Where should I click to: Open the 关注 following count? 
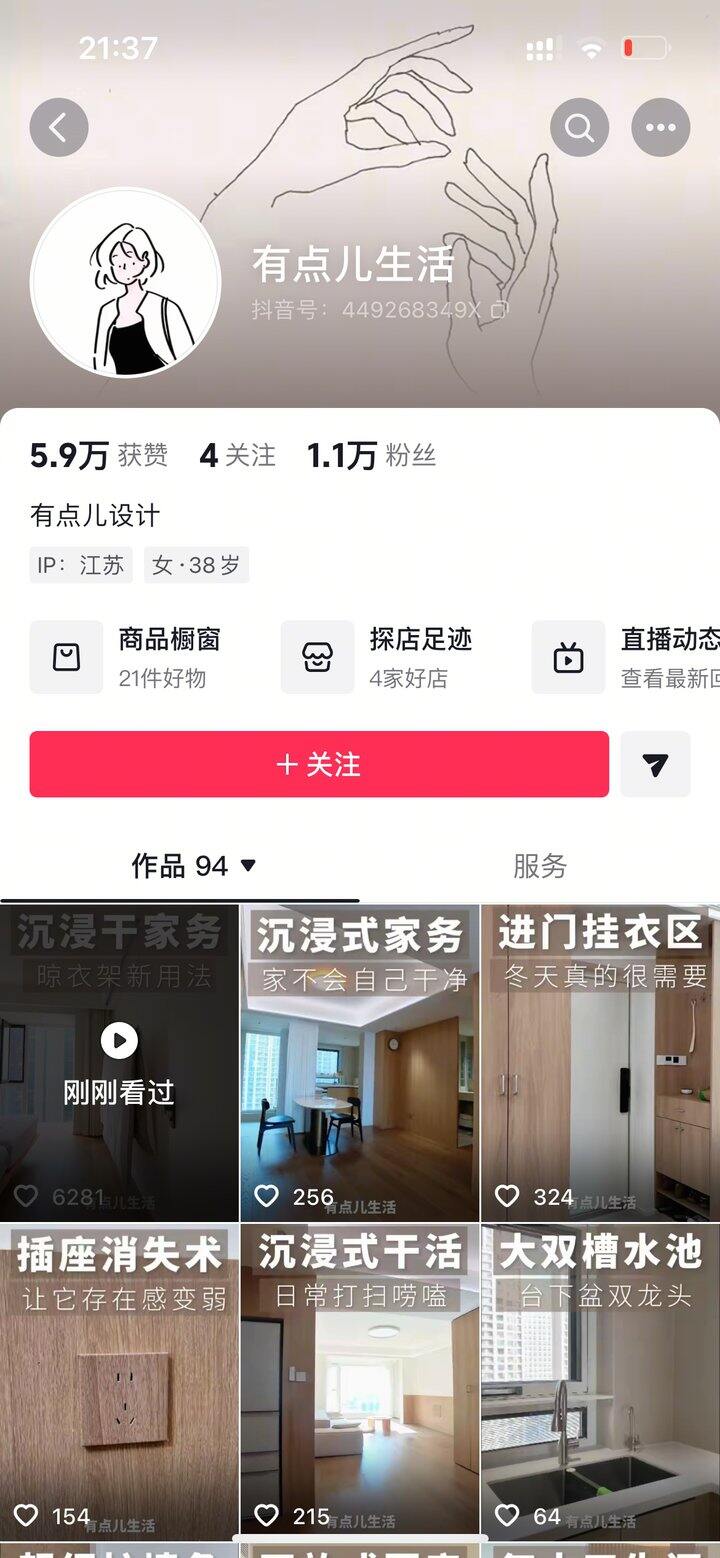(237, 456)
